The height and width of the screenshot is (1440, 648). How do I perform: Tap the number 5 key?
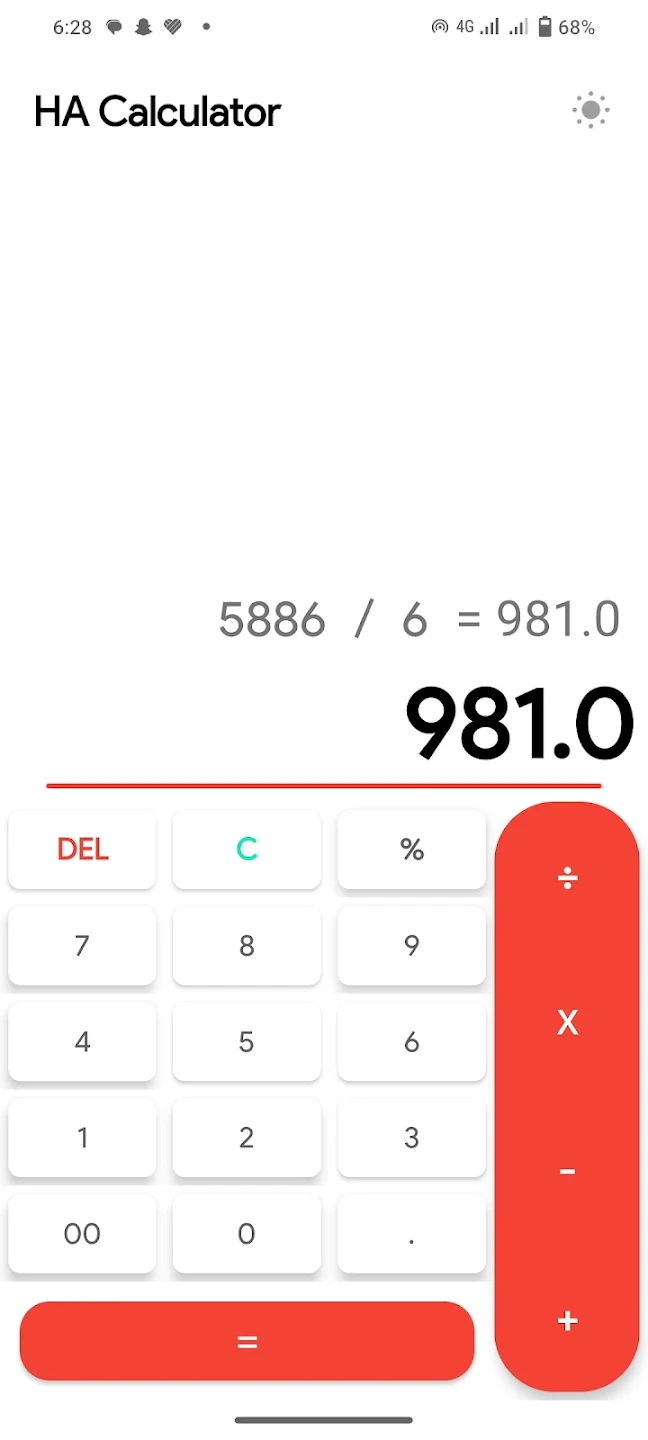point(247,1041)
